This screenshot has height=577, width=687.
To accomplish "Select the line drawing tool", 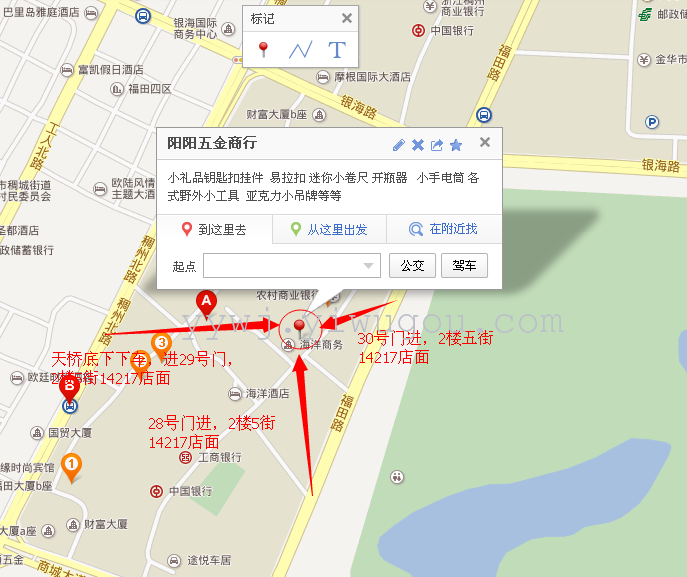I will pos(300,49).
